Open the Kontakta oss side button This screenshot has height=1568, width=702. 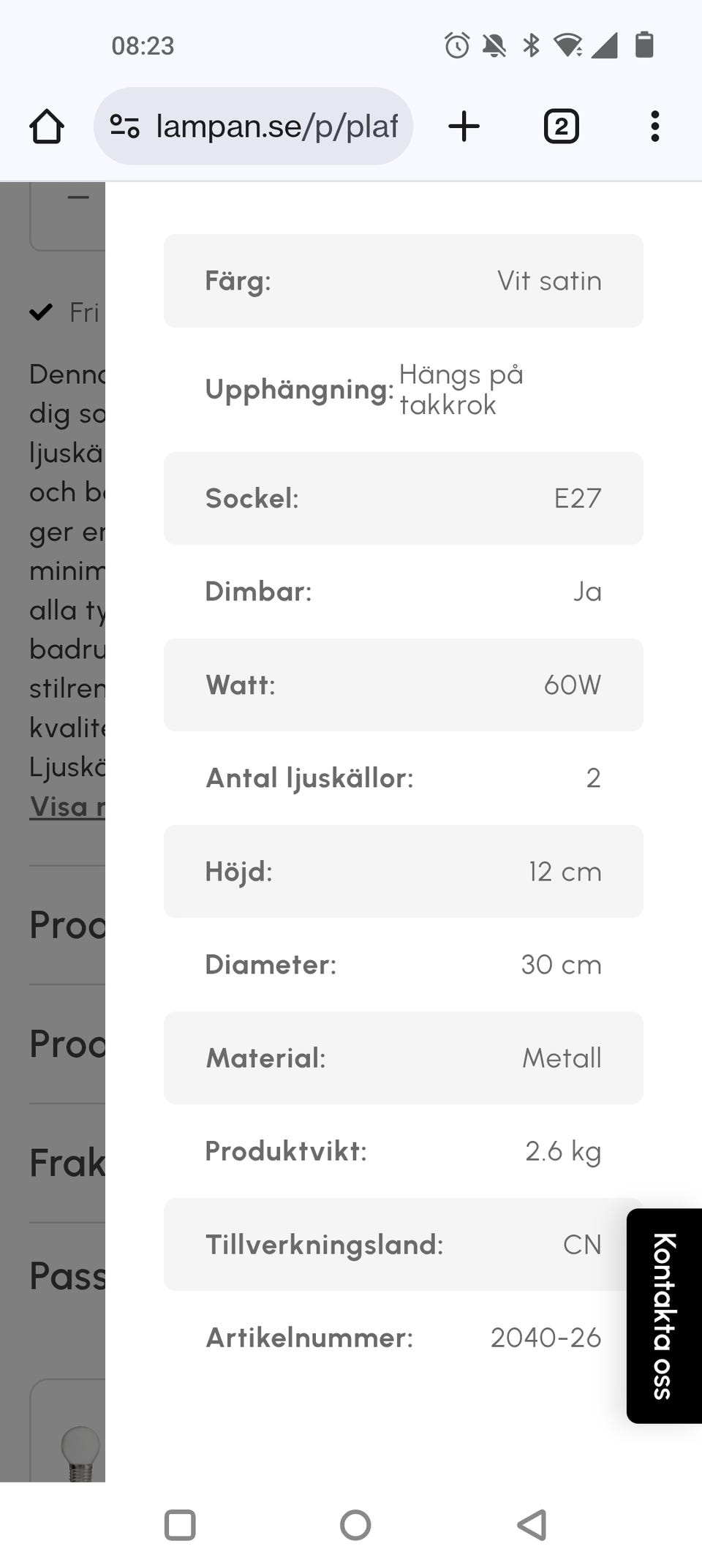(x=664, y=1316)
